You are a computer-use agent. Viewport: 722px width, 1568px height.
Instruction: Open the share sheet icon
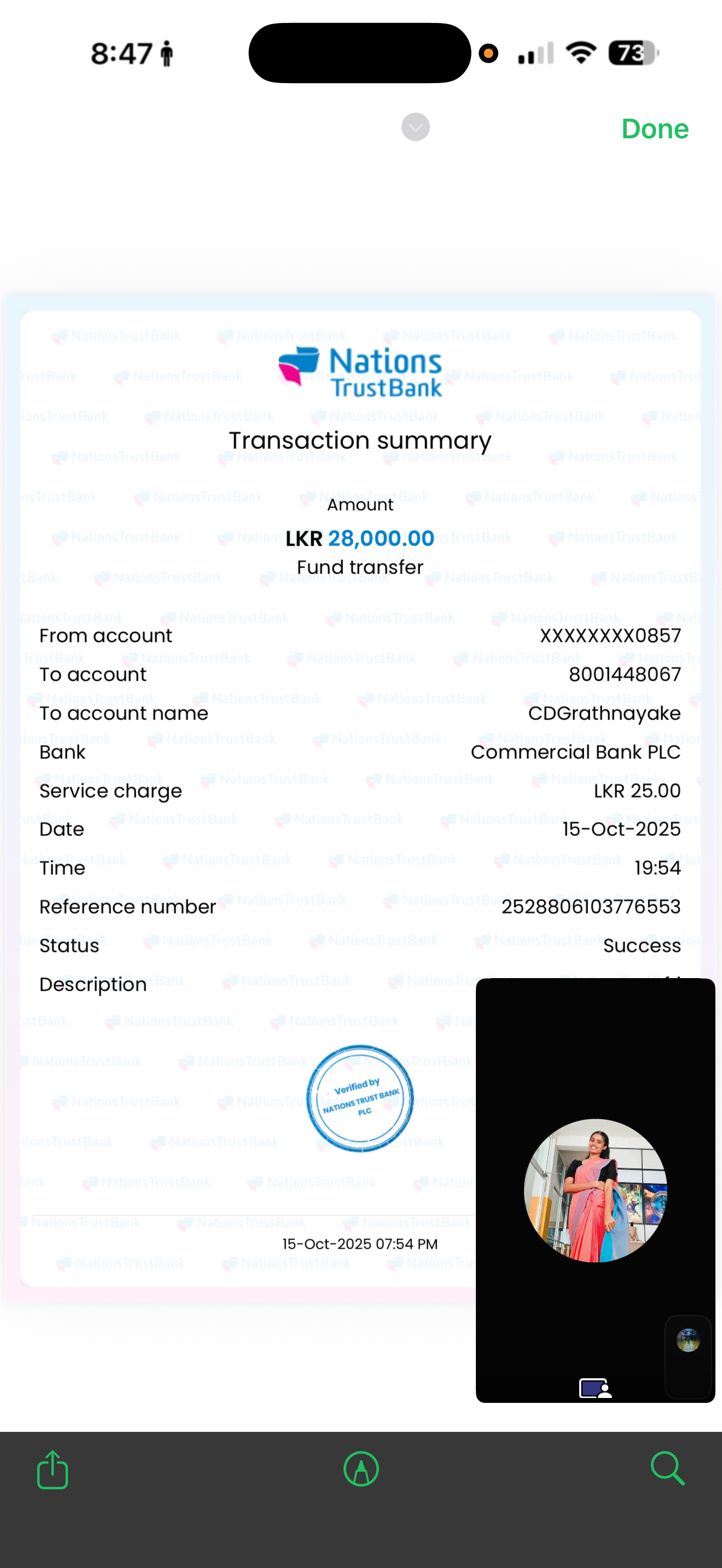pyautogui.click(x=53, y=1470)
